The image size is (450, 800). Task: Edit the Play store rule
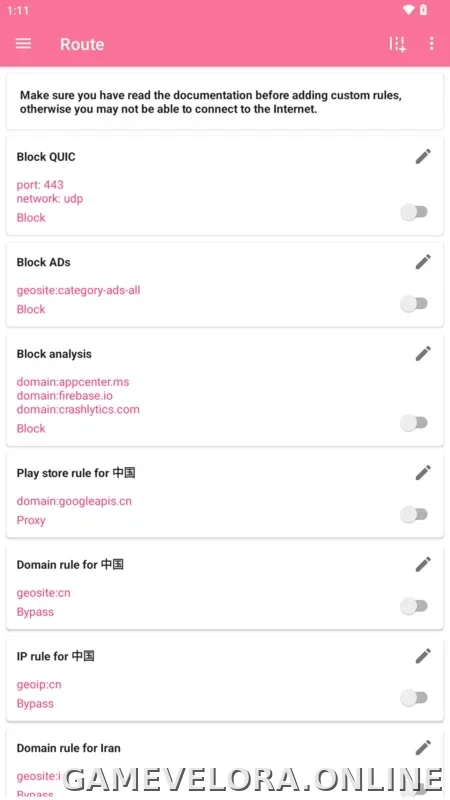423,472
